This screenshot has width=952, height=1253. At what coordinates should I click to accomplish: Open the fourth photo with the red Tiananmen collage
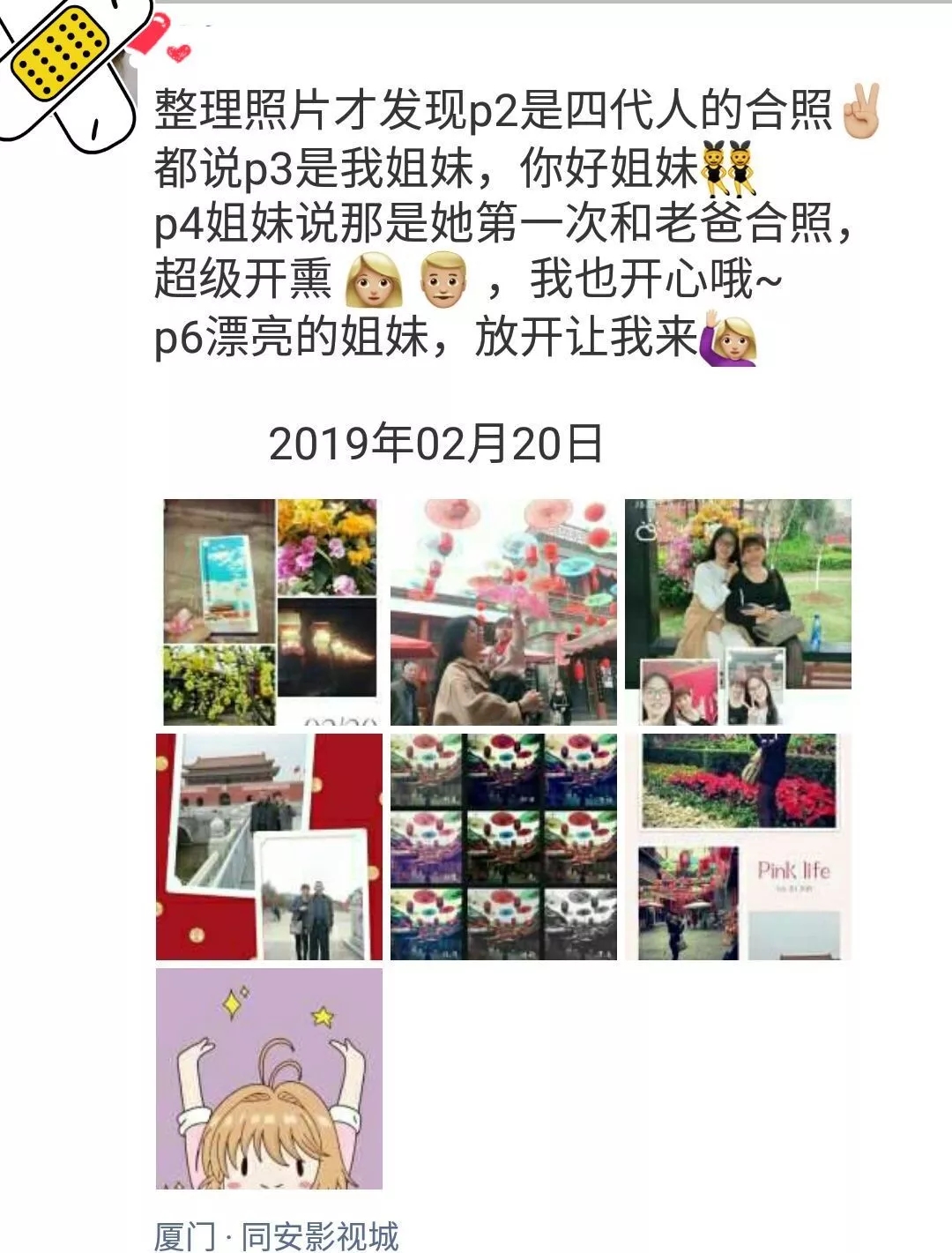[x=270, y=847]
